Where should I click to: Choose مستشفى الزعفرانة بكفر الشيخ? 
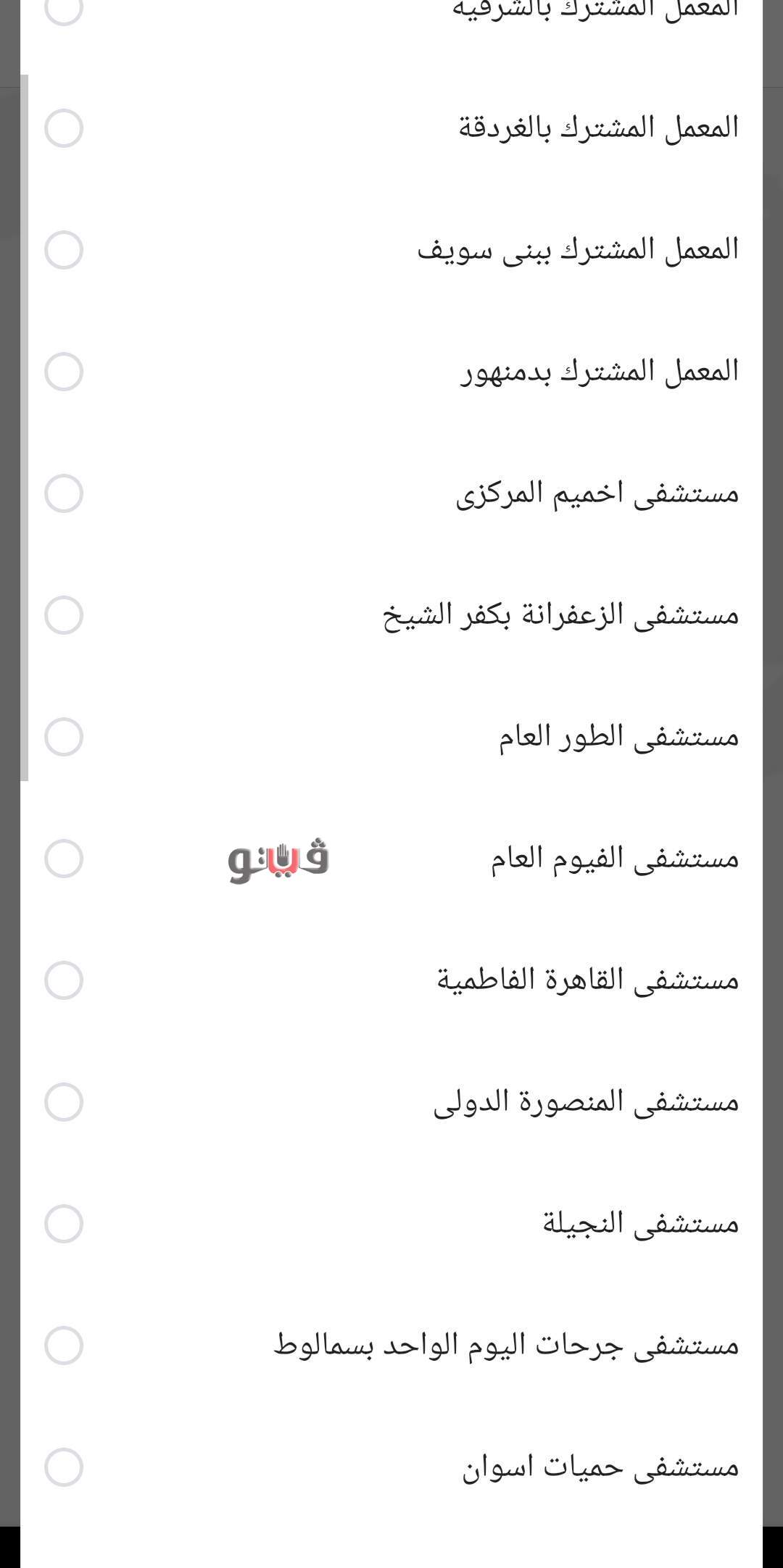(64, 615)
